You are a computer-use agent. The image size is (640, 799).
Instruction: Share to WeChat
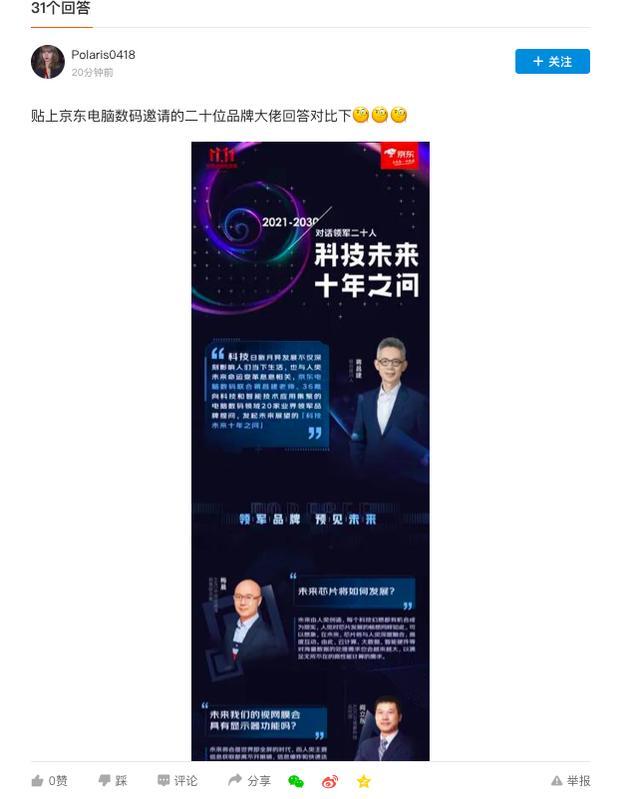click(x=296, y=782)
